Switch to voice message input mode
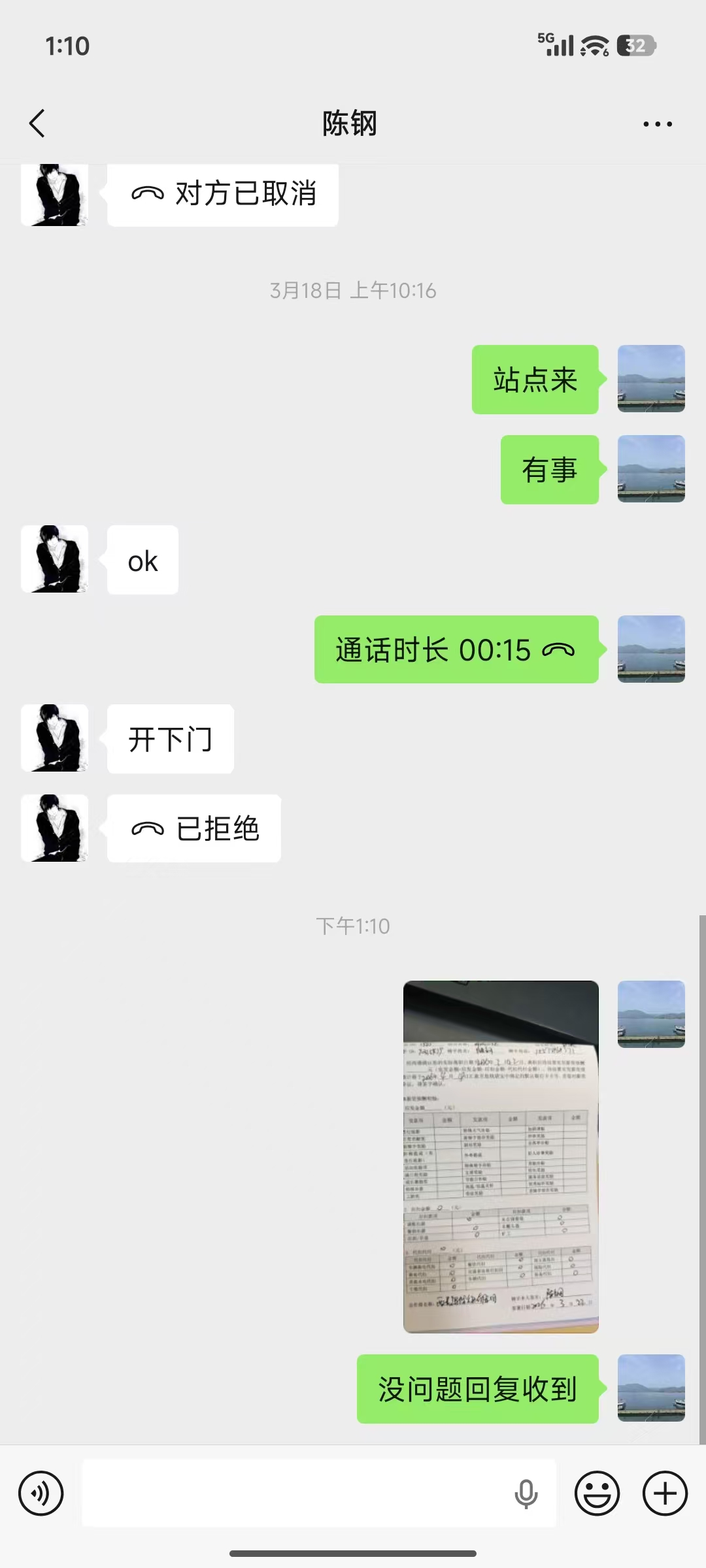This screenshot has width=706, height=1568. click(41, 1494)
